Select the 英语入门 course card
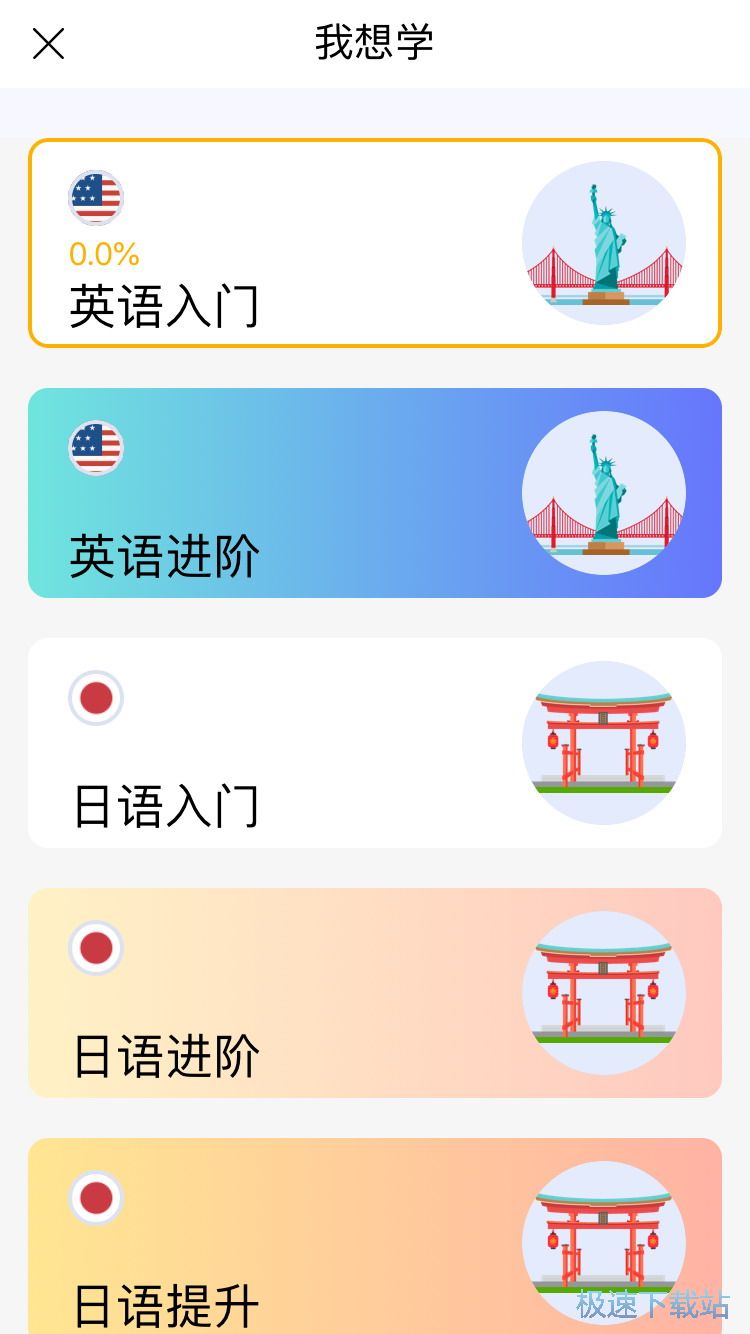Screen dimensions: 750x1334 pos(374,243)
